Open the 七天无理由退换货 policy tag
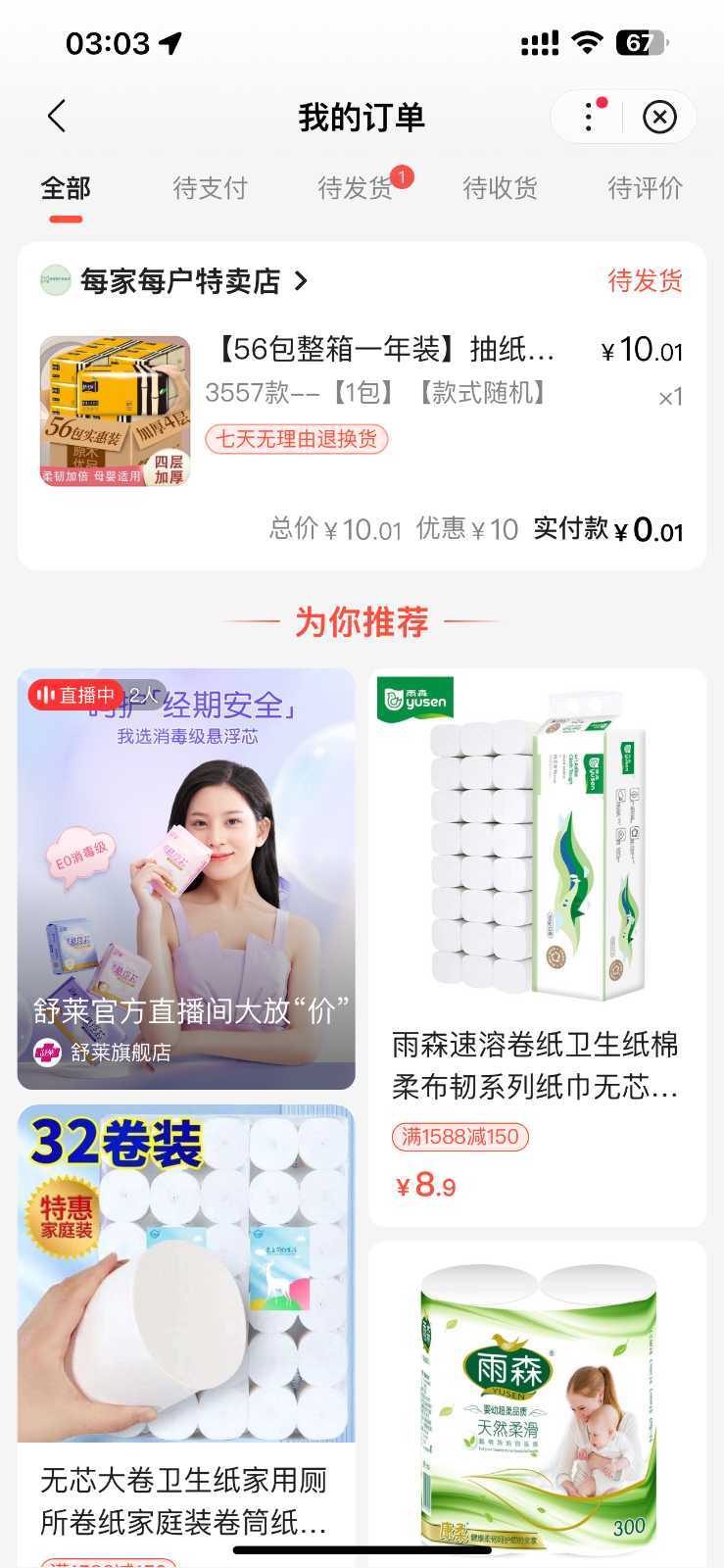 click(x=296, y=440)
